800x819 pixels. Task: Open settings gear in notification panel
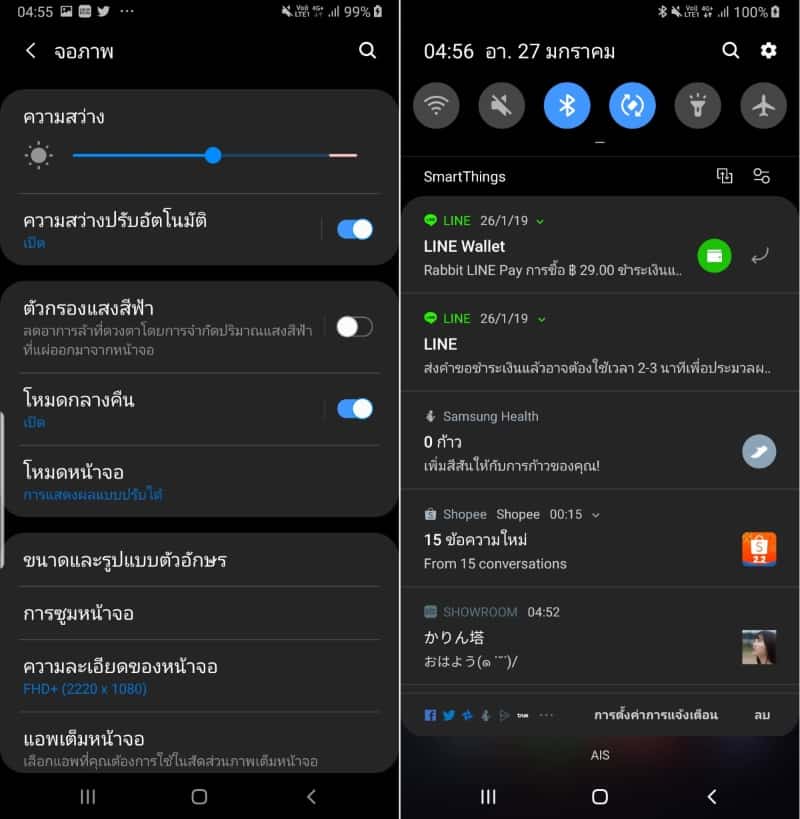click(x=768, y=51)
